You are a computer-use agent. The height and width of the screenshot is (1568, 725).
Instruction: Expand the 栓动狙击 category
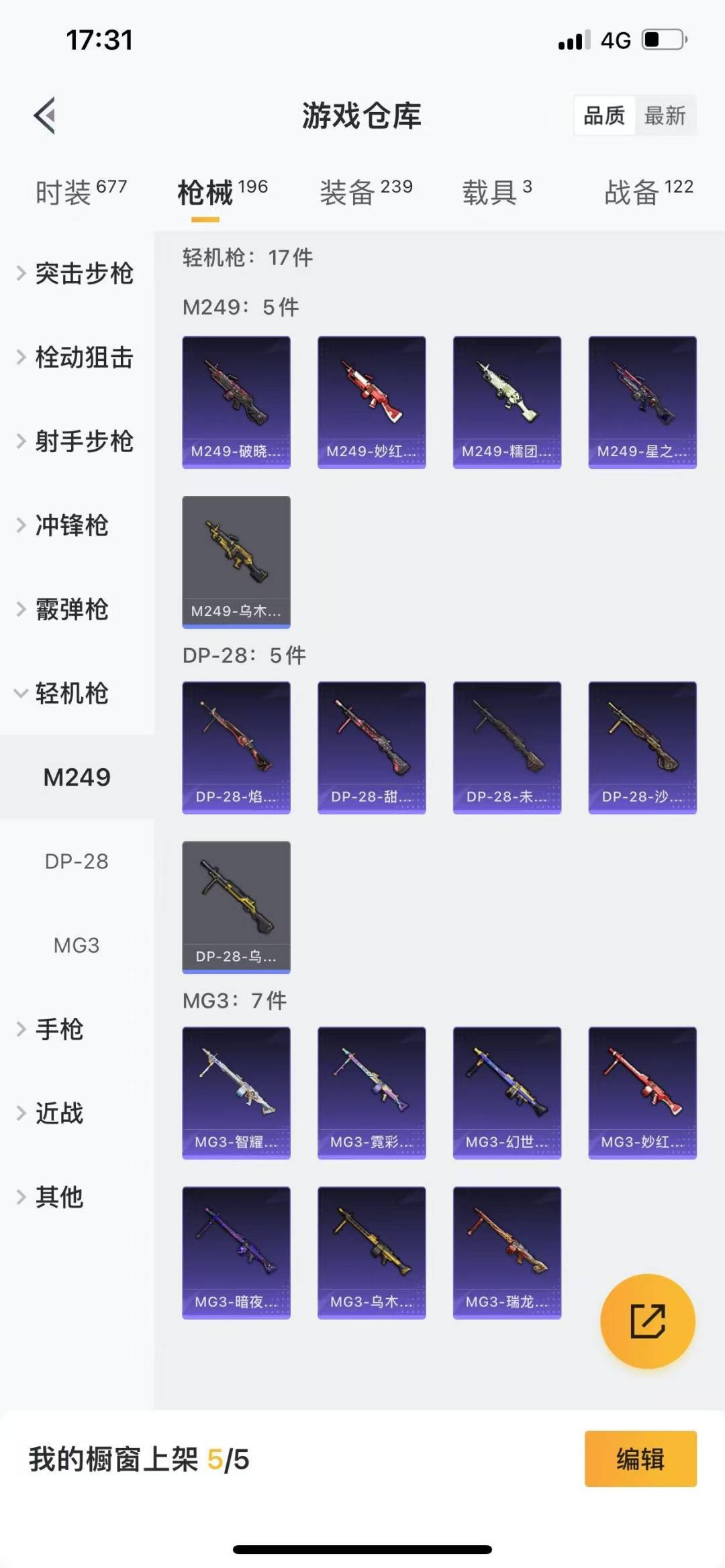77,357
